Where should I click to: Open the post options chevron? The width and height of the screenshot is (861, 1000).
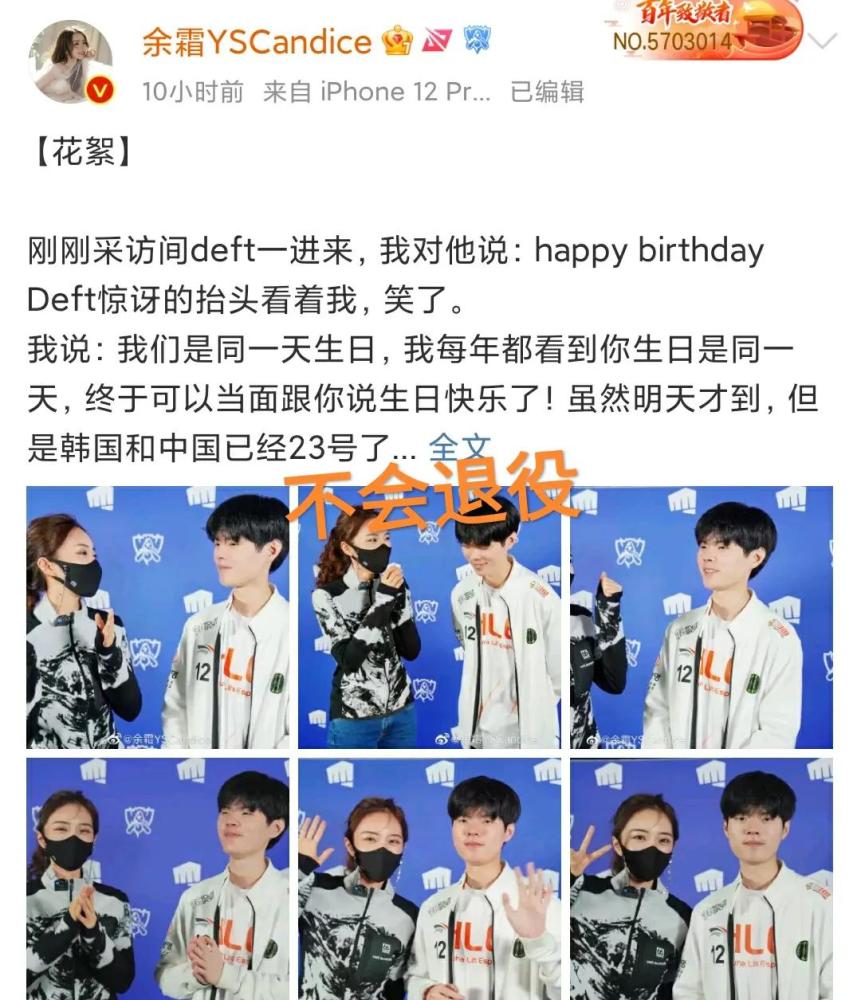[822, 41]
